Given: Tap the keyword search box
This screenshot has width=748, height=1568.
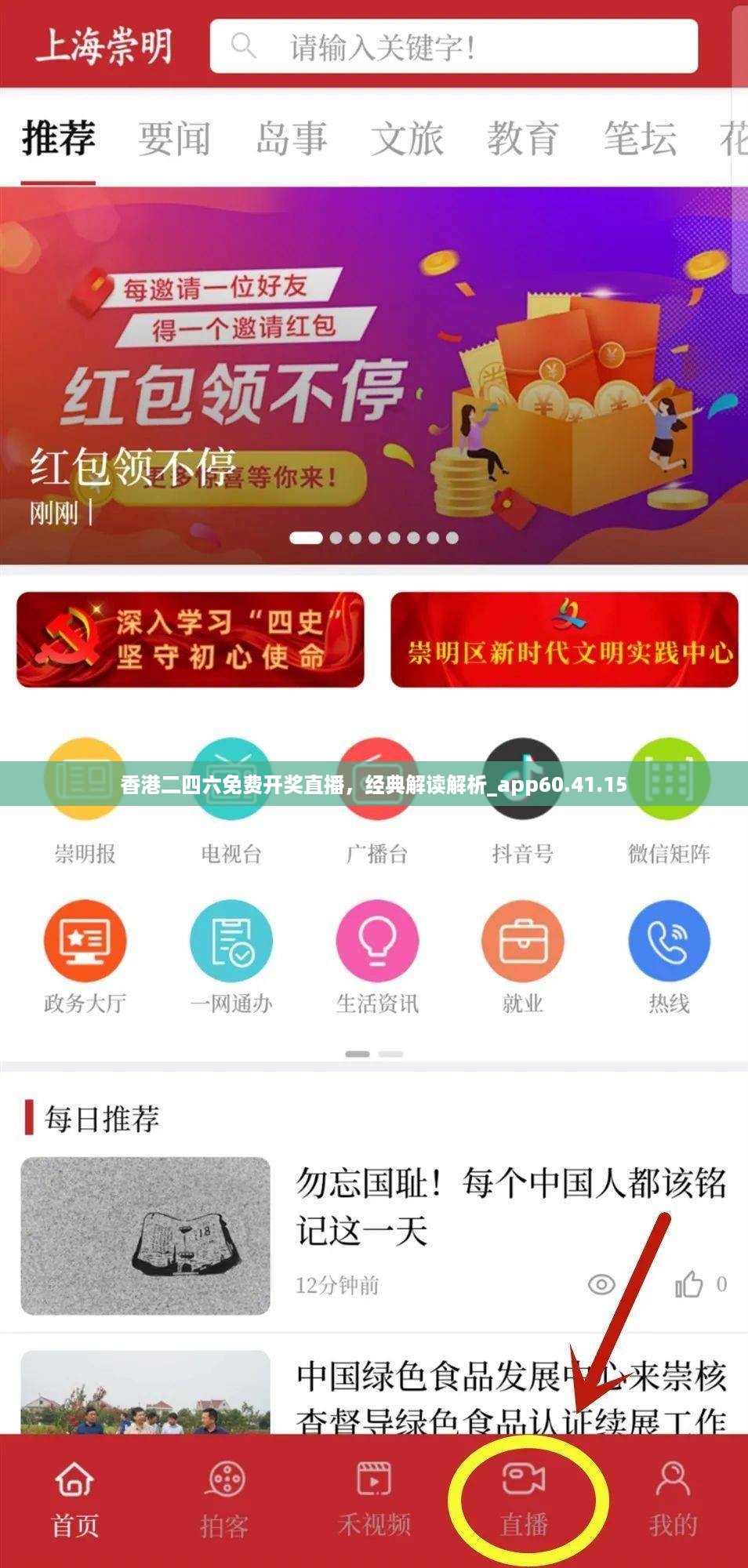Looking at the screenshot, I should (x=453, y=47).
